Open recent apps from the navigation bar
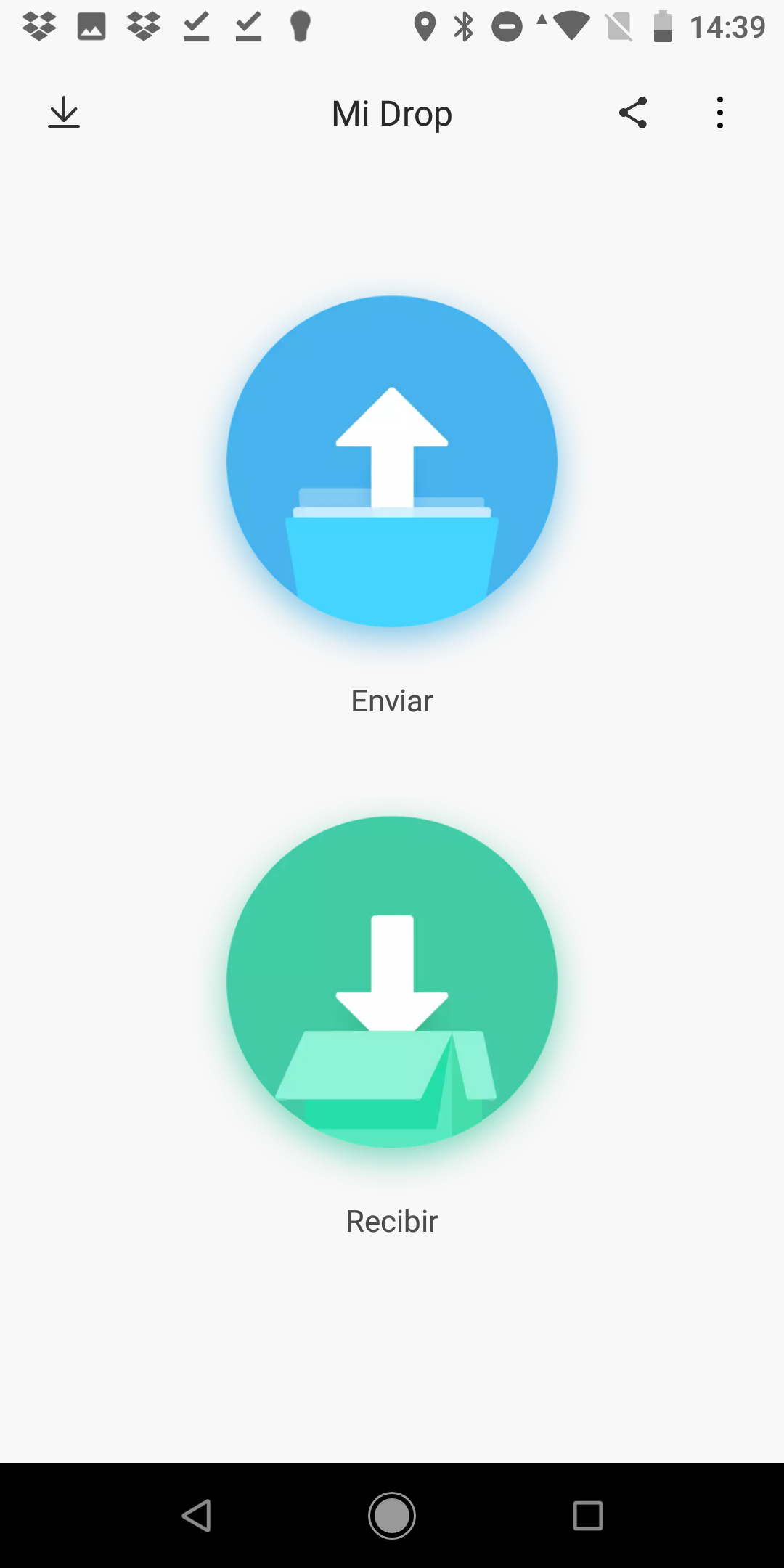784x1568 pixels. (x=588, y=1516)
